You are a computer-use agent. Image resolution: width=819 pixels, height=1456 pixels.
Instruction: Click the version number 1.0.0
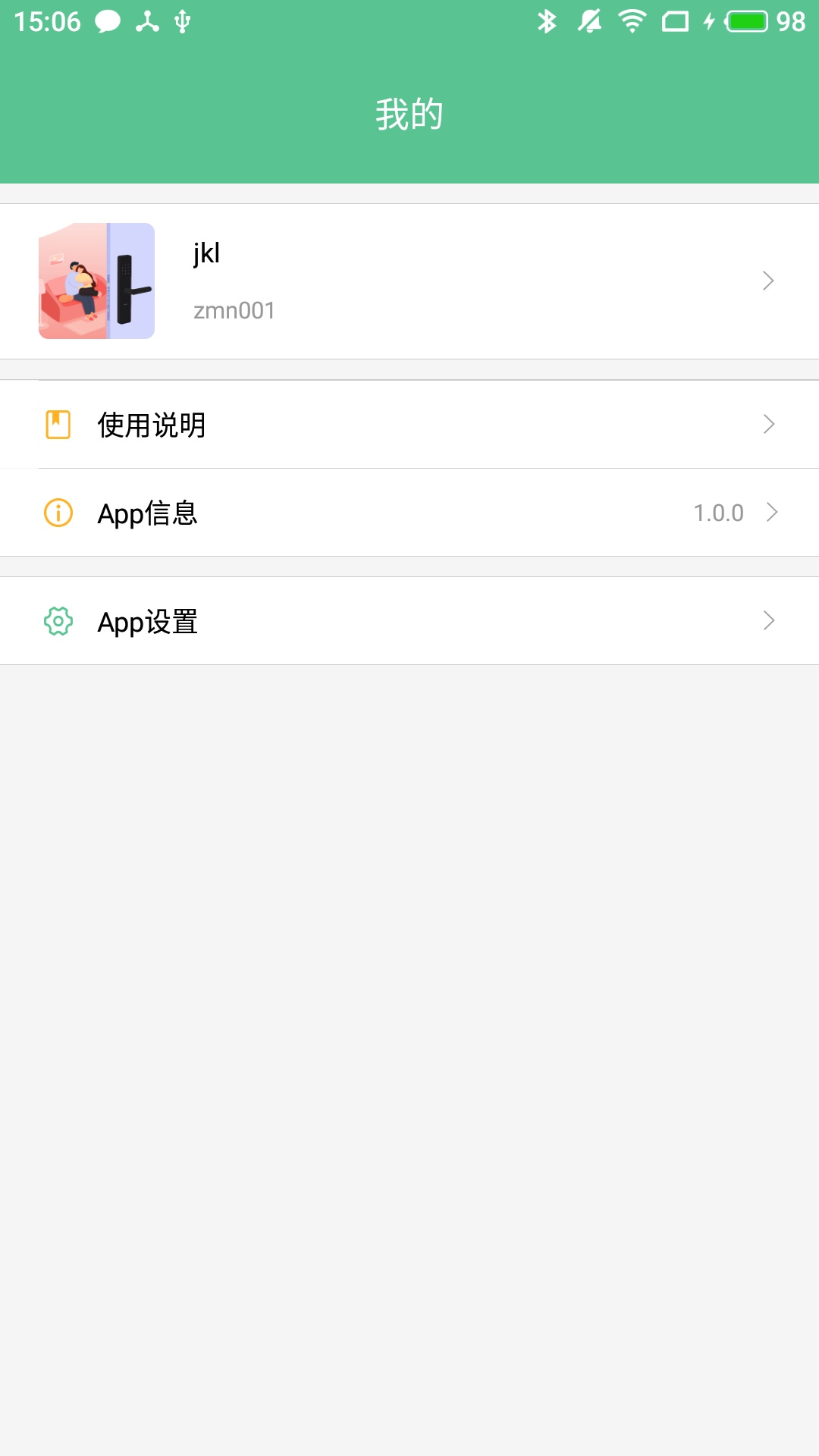pyautogui.click(x=719, y=512)
